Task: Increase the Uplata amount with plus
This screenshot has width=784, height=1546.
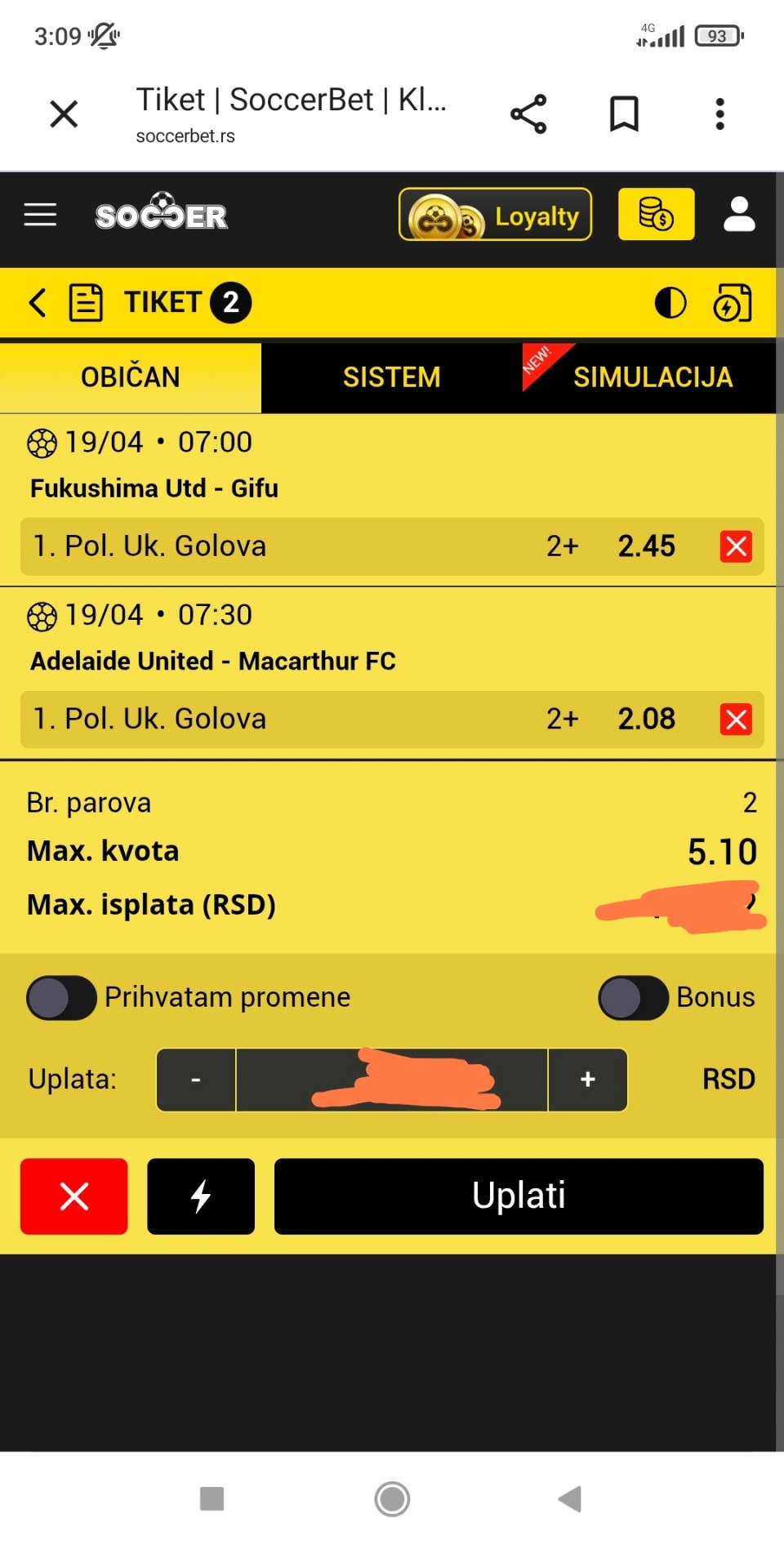Action: coord(587,1080)
